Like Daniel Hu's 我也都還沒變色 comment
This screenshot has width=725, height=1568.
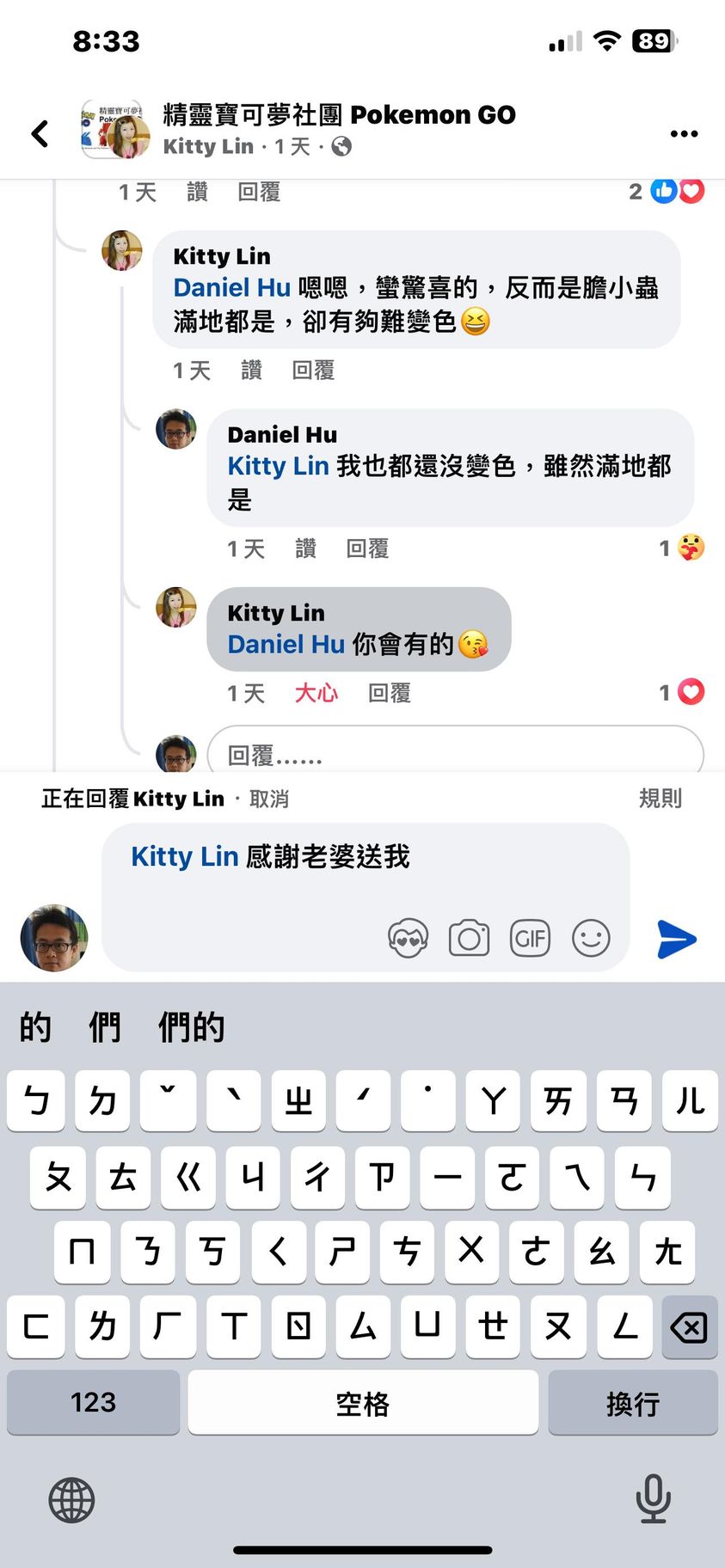(305, 548)
